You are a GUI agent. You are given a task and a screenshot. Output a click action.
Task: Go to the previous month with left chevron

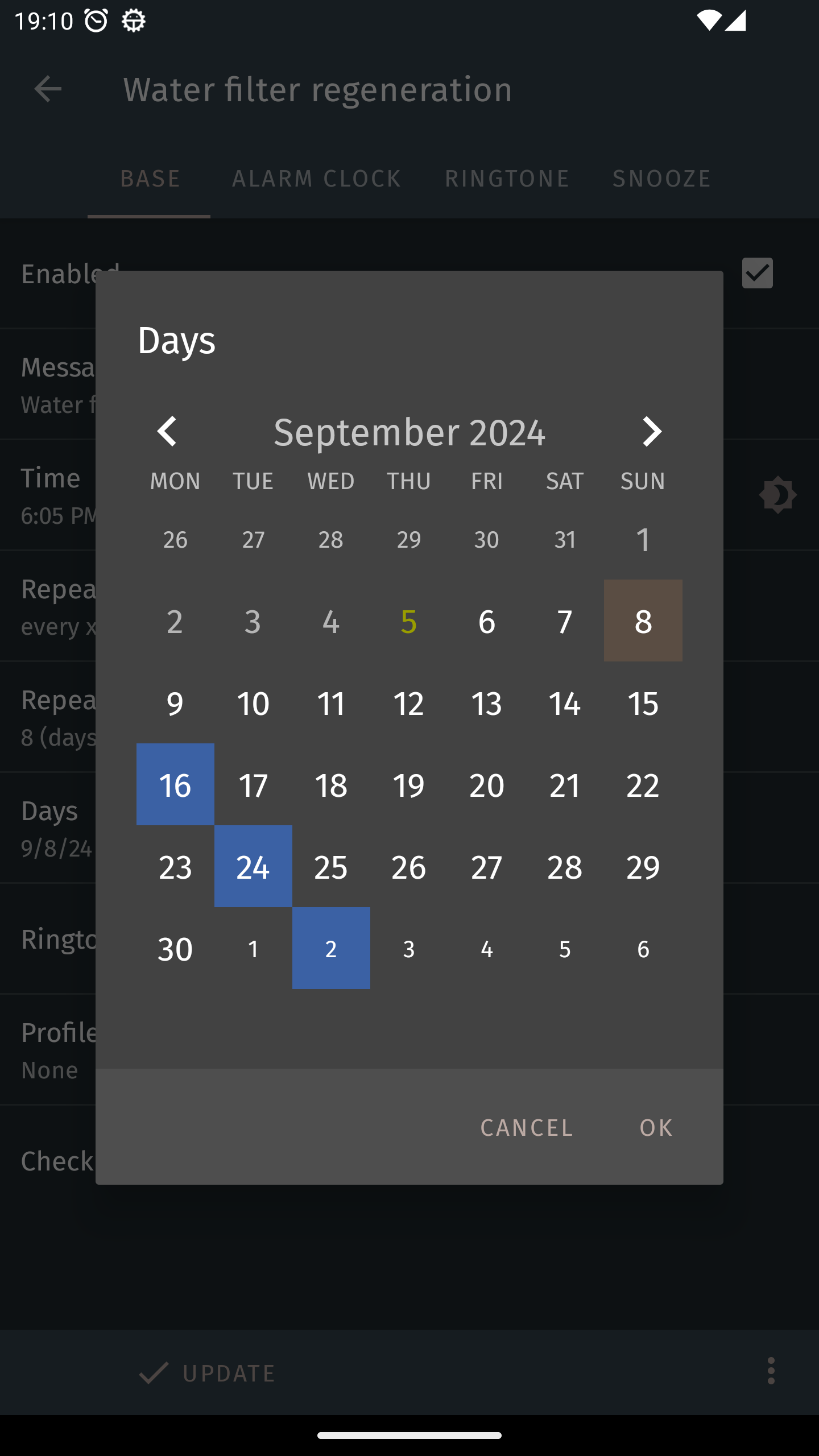click(167, 432)
